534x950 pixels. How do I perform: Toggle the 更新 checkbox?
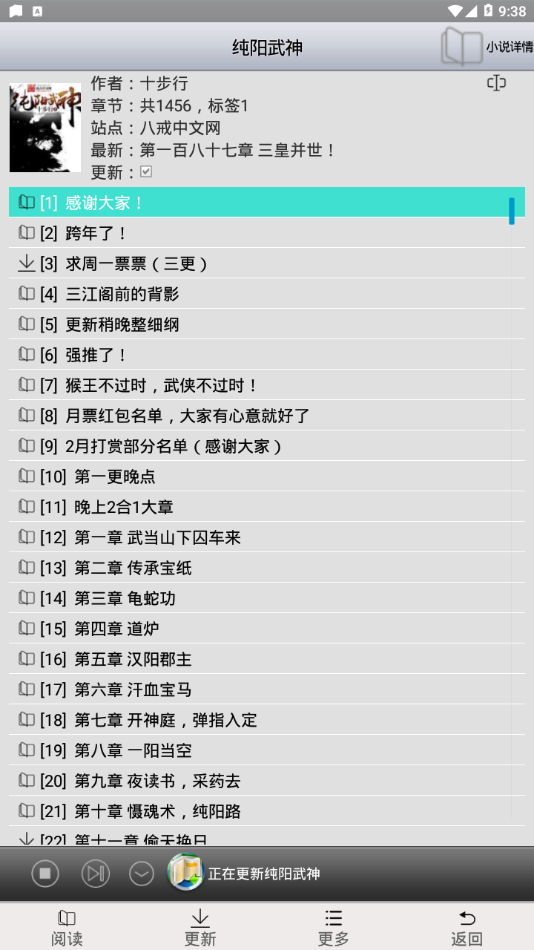coord(145,172)
